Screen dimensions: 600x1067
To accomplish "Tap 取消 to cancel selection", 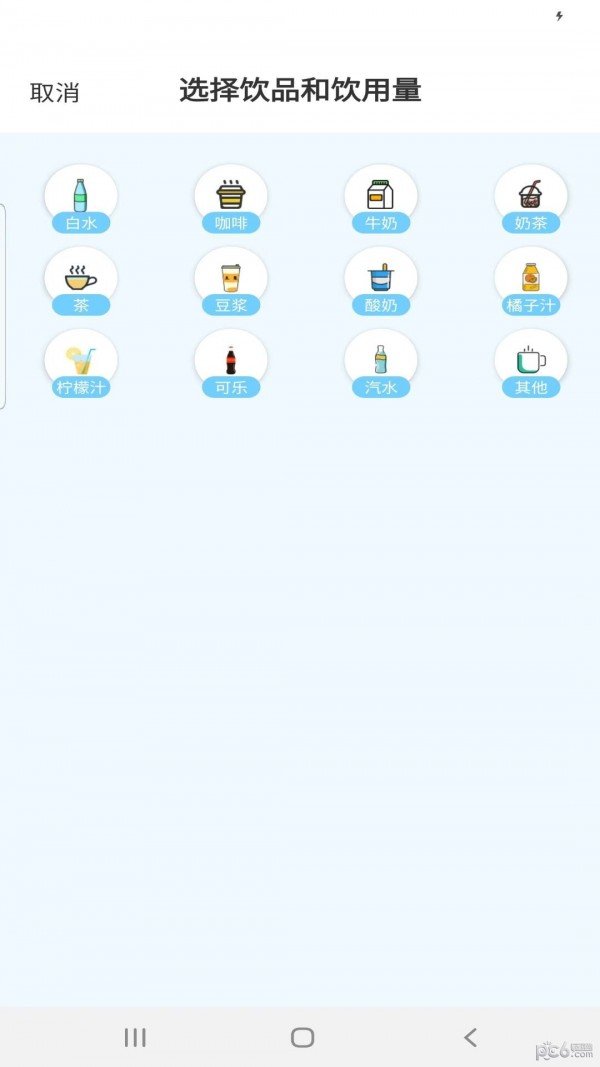I will 54,93.
